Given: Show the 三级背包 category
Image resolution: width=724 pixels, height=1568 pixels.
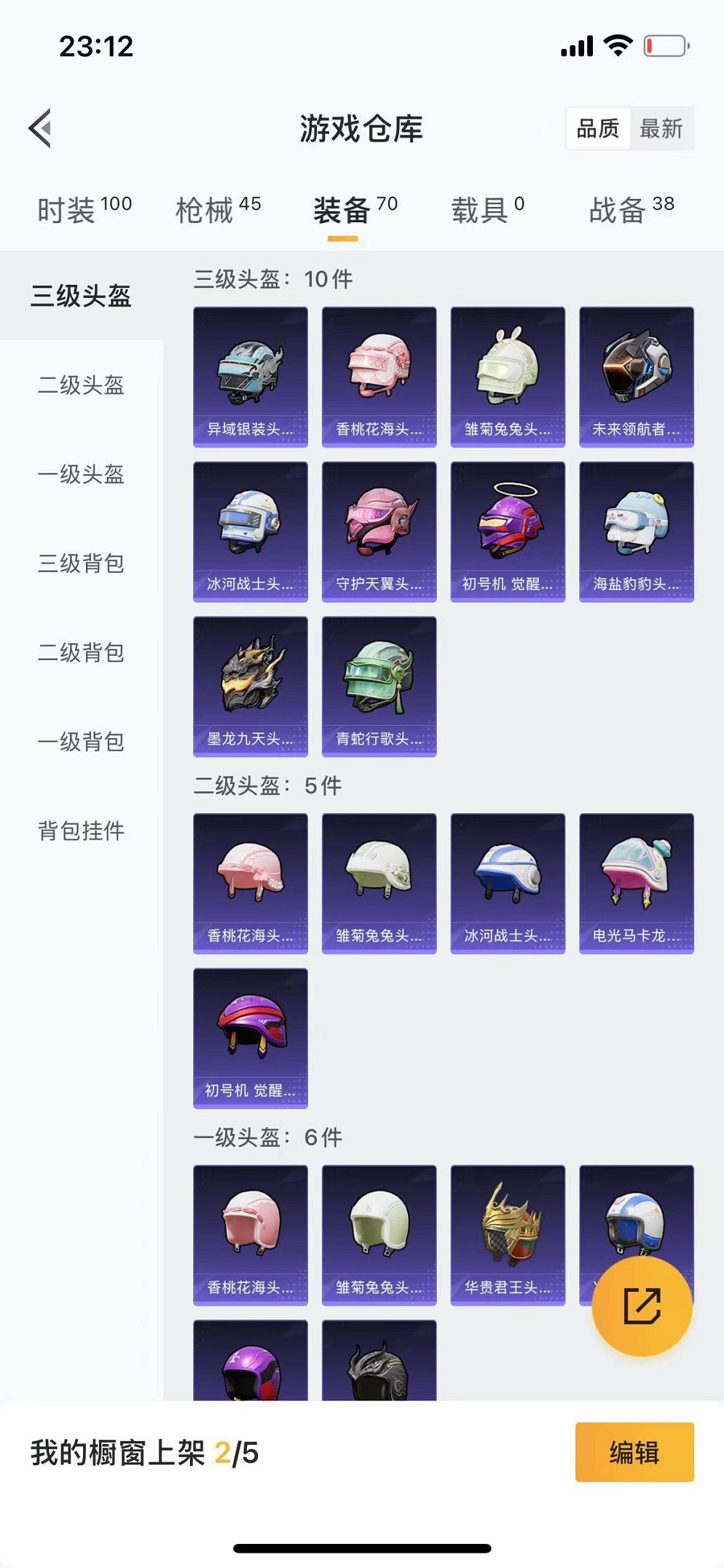Looking at the screenshot, I should (x=81, y=563).
